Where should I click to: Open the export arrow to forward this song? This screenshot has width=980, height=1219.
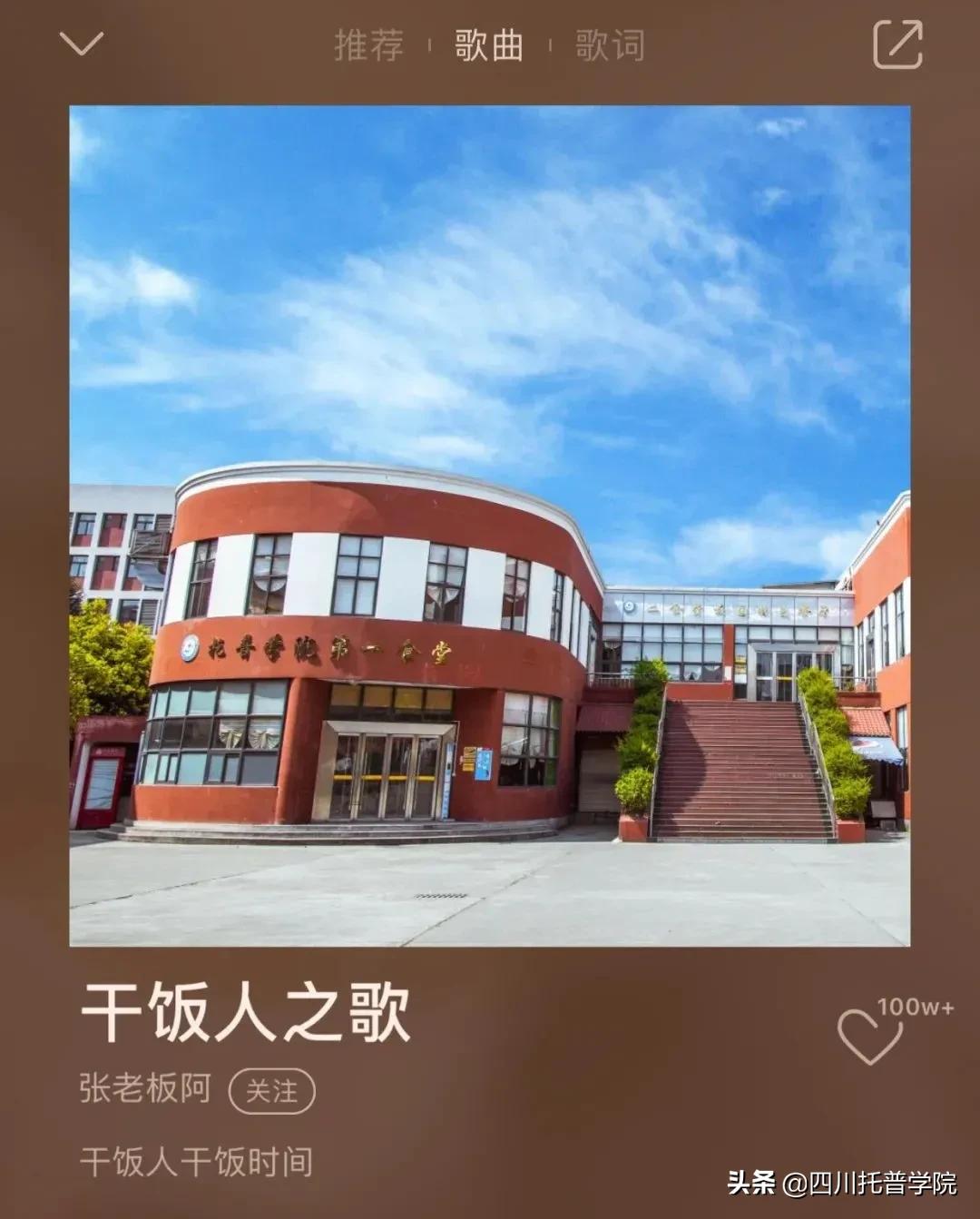coord(898,47)
